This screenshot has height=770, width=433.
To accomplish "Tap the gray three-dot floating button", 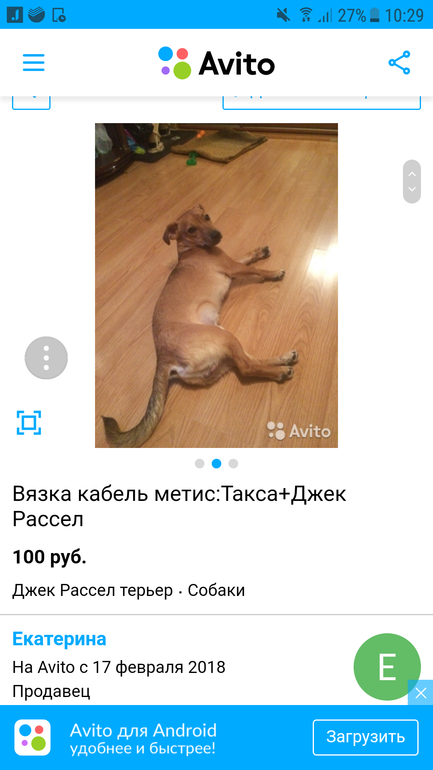I will click(x=46, y=358).
